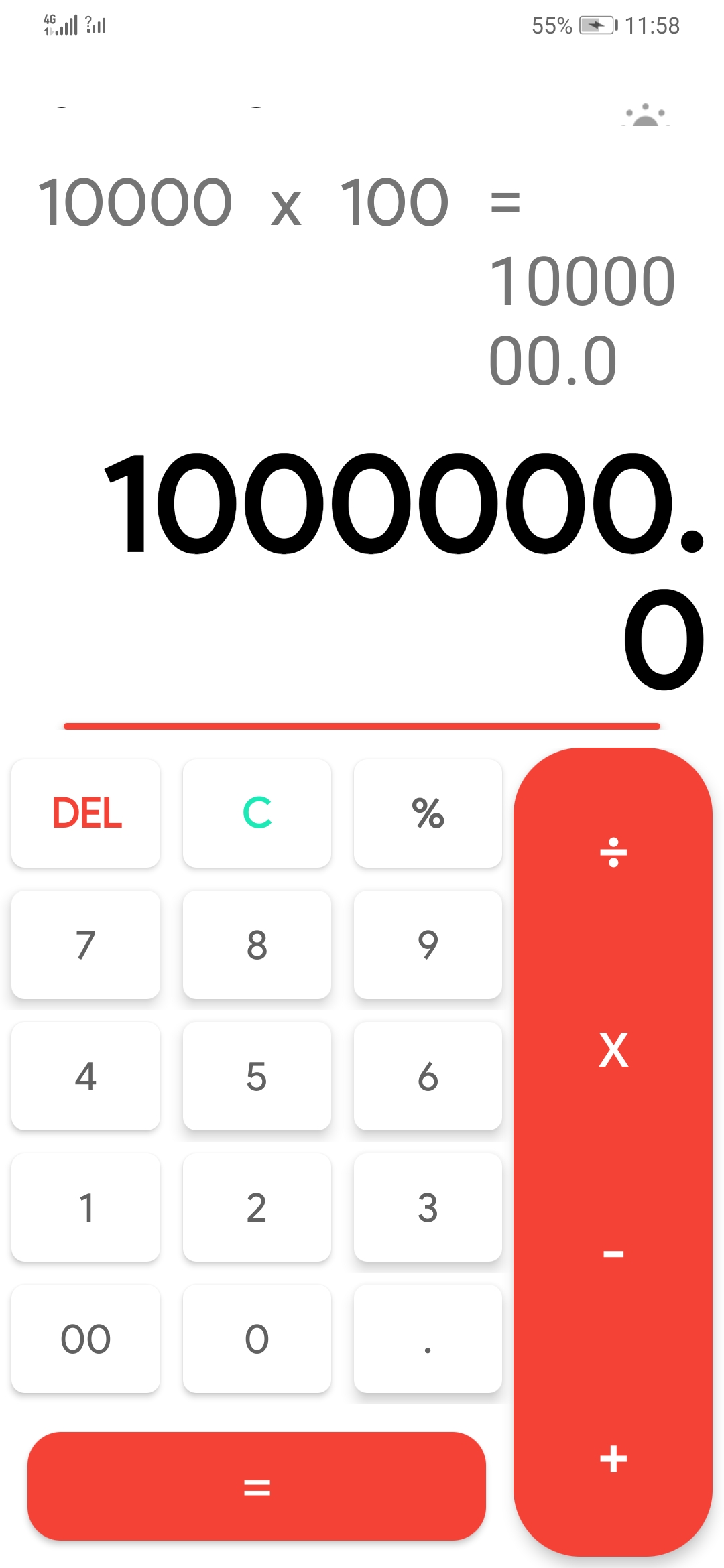Enter digit 1

coord(86,1207)
